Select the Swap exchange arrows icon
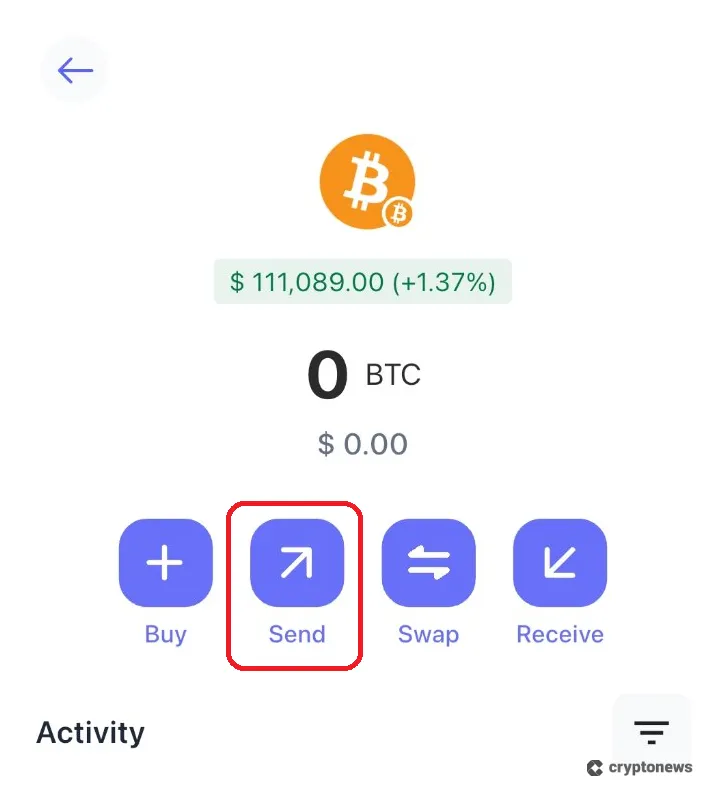 pyautogui.click(x=428, y=562)
